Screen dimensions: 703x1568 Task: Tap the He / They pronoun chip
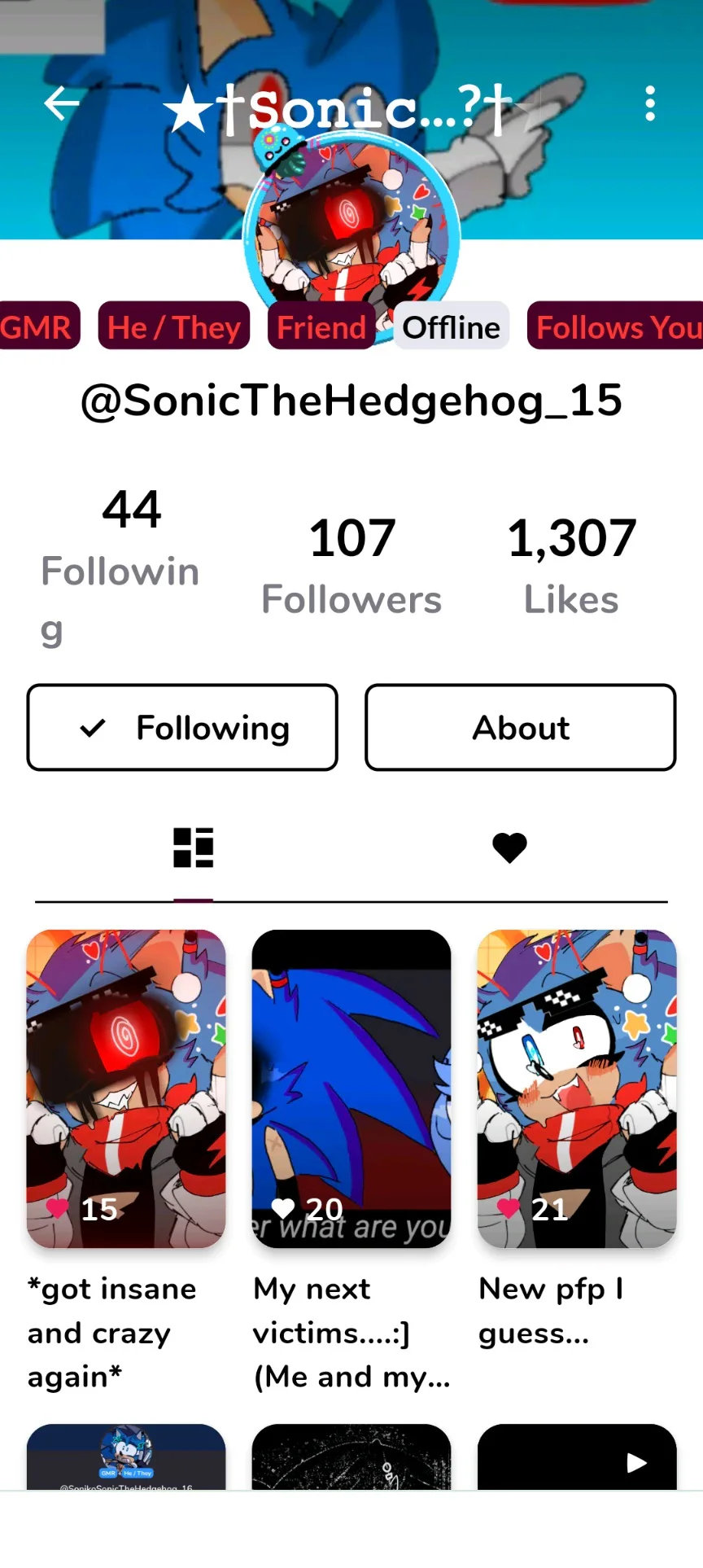(174, 327)
